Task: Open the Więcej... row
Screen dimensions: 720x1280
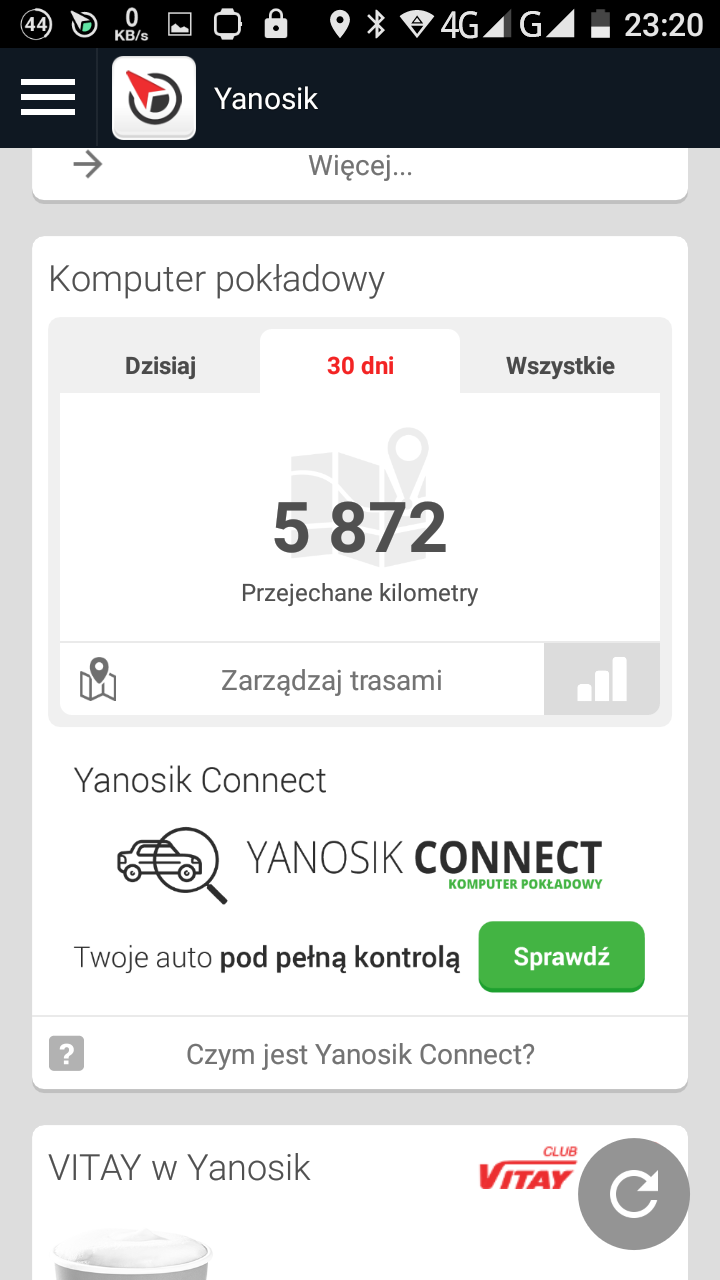Action: point(360,166)
